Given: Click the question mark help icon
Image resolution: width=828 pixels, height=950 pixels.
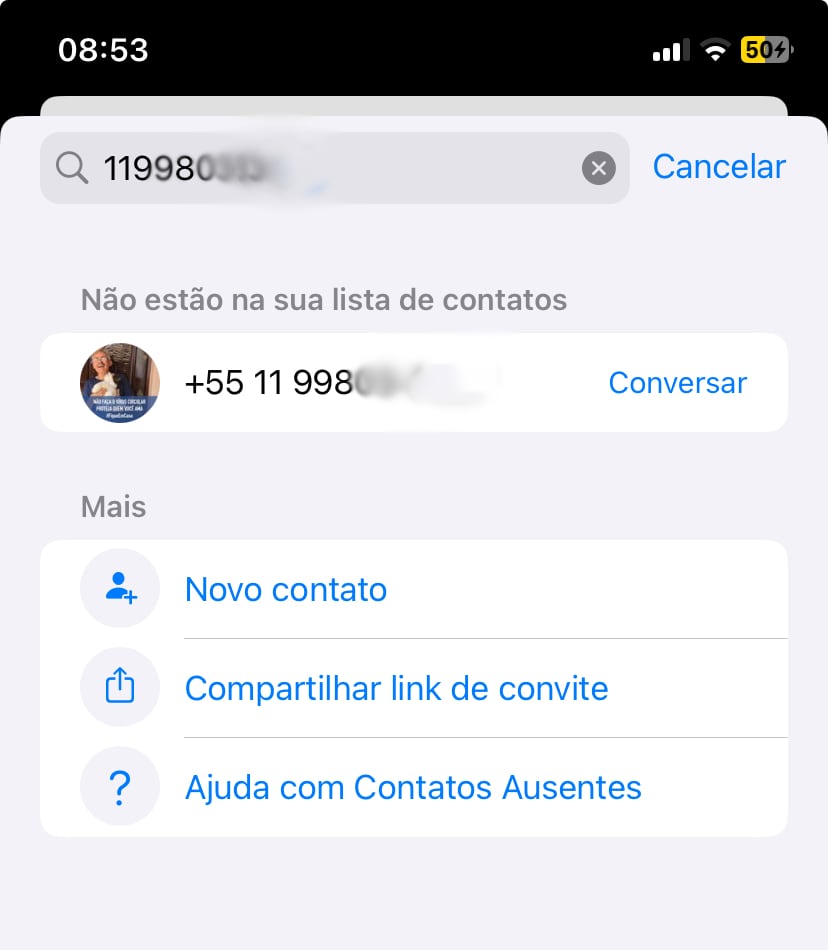Looking at the screenshot, I should pyautogui.click(x=119, y=787).
